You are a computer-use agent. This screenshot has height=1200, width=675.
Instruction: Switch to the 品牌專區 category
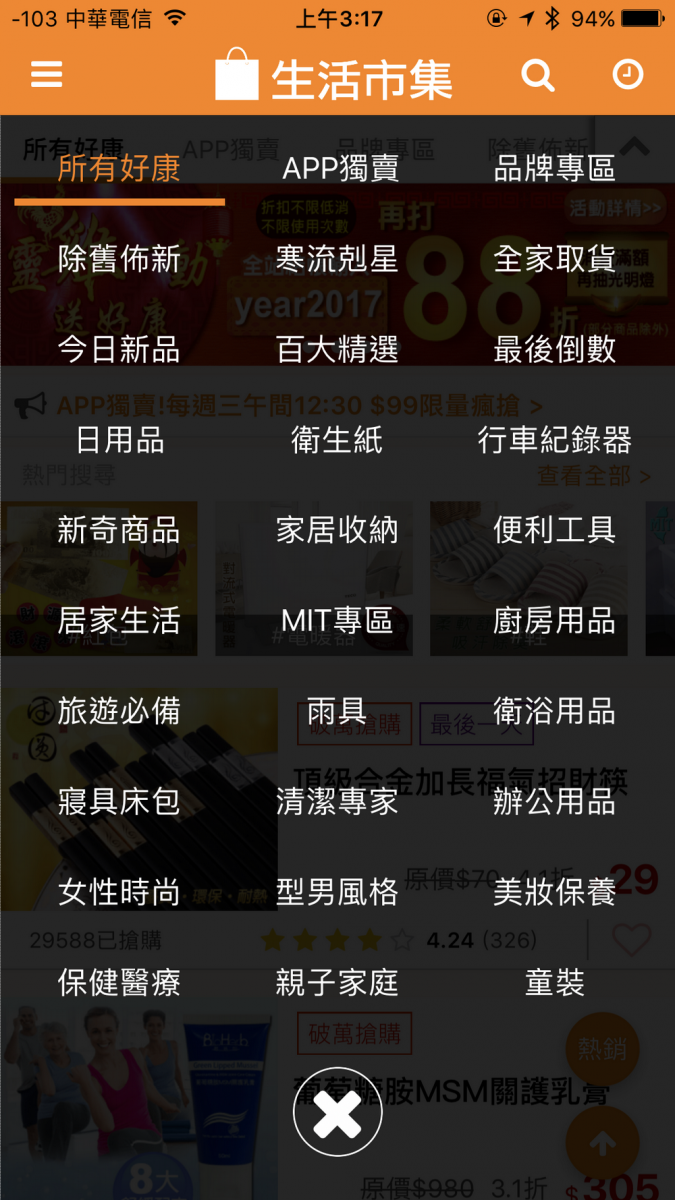point(554,169)
